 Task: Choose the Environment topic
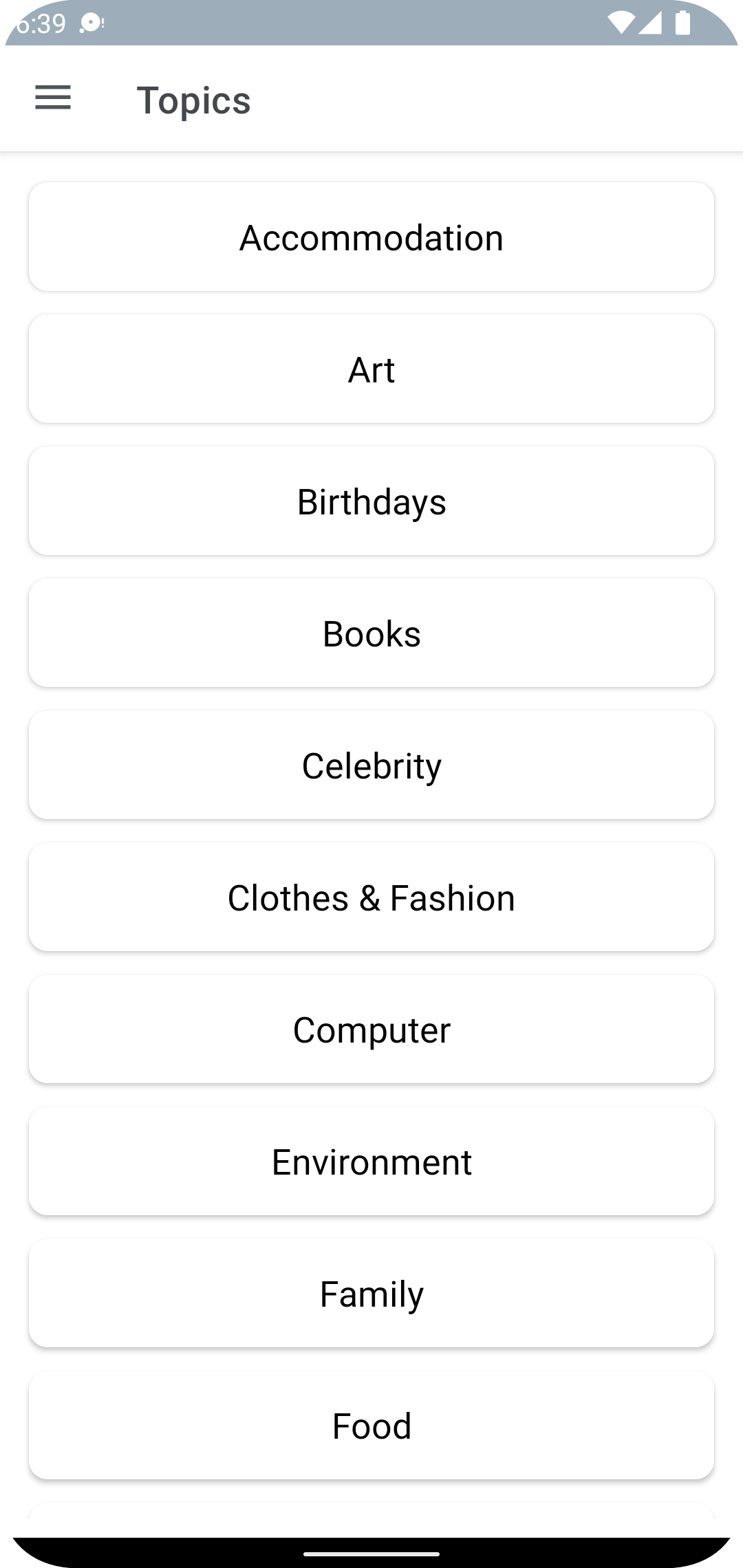371,1161
